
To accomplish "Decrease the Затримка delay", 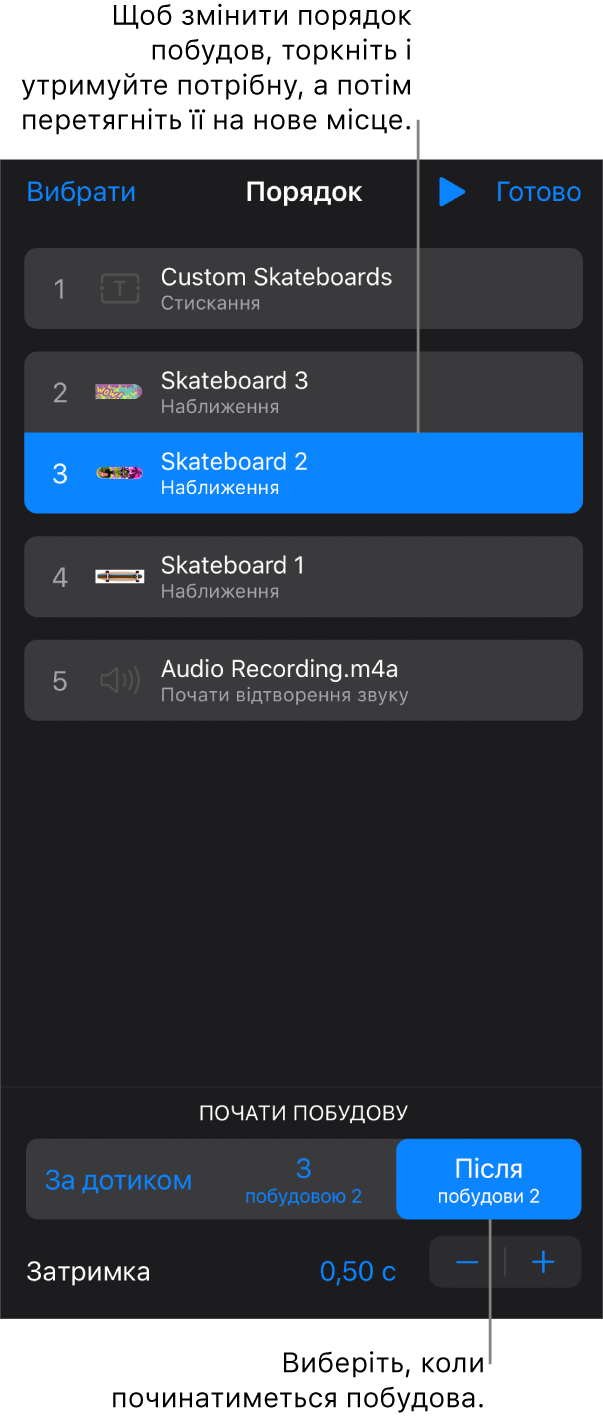I will point(467,1262).
